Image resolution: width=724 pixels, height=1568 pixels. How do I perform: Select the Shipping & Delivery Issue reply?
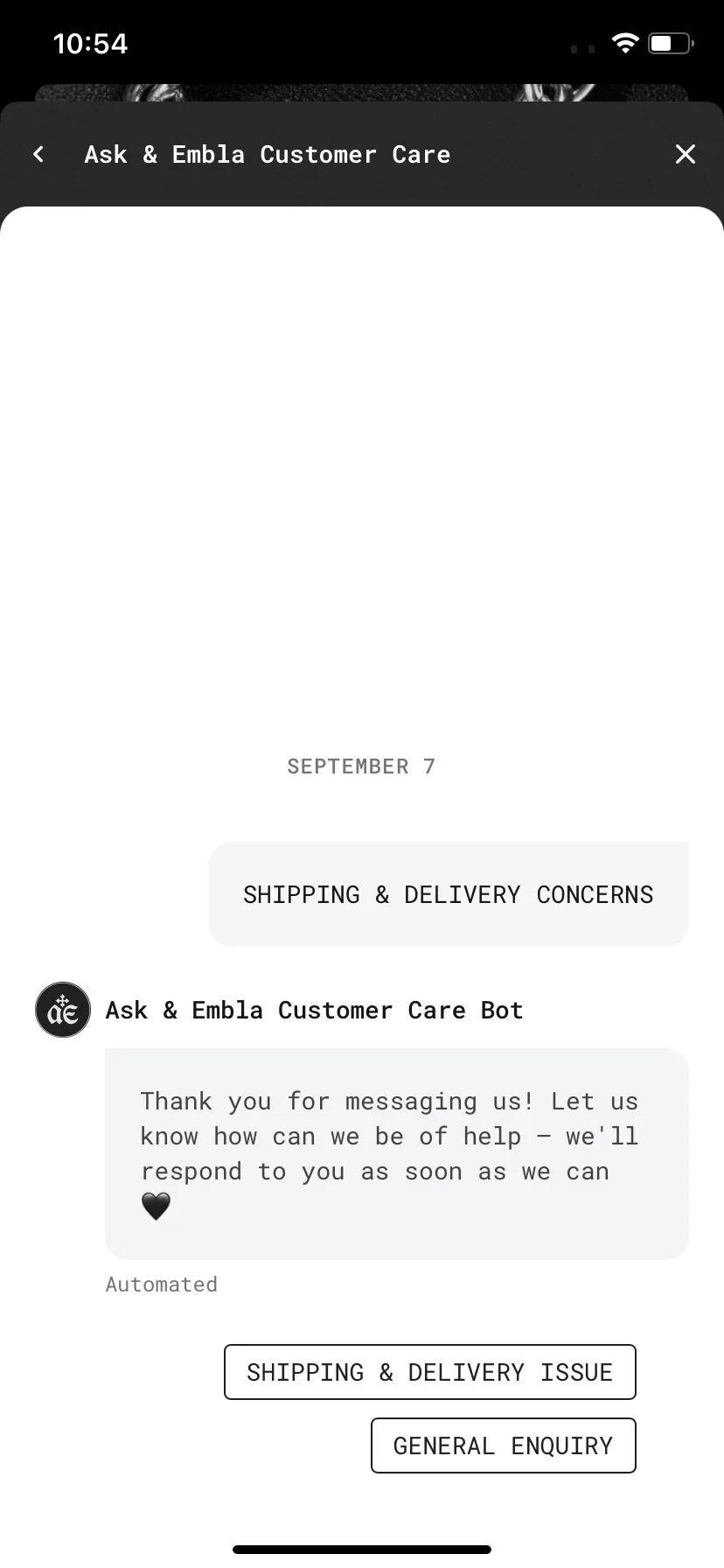point(429,1372)
